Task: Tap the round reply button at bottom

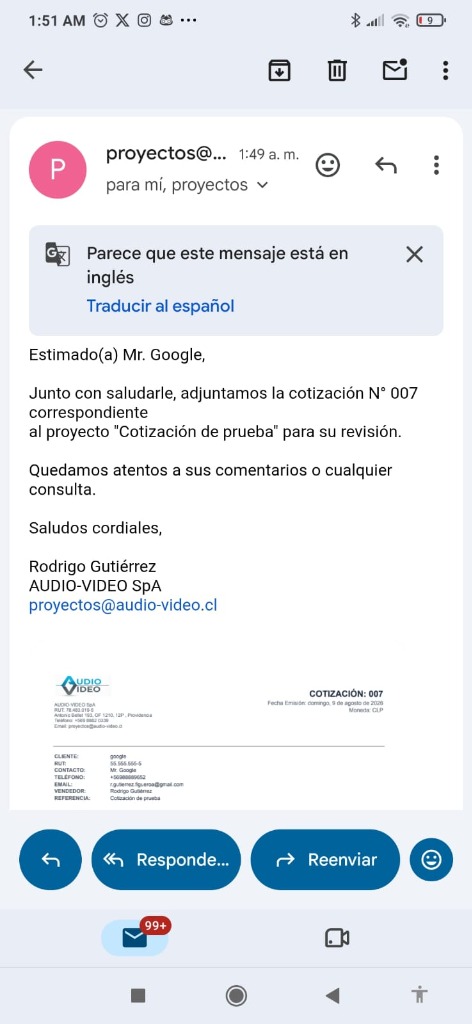Action: coord(51,860)
